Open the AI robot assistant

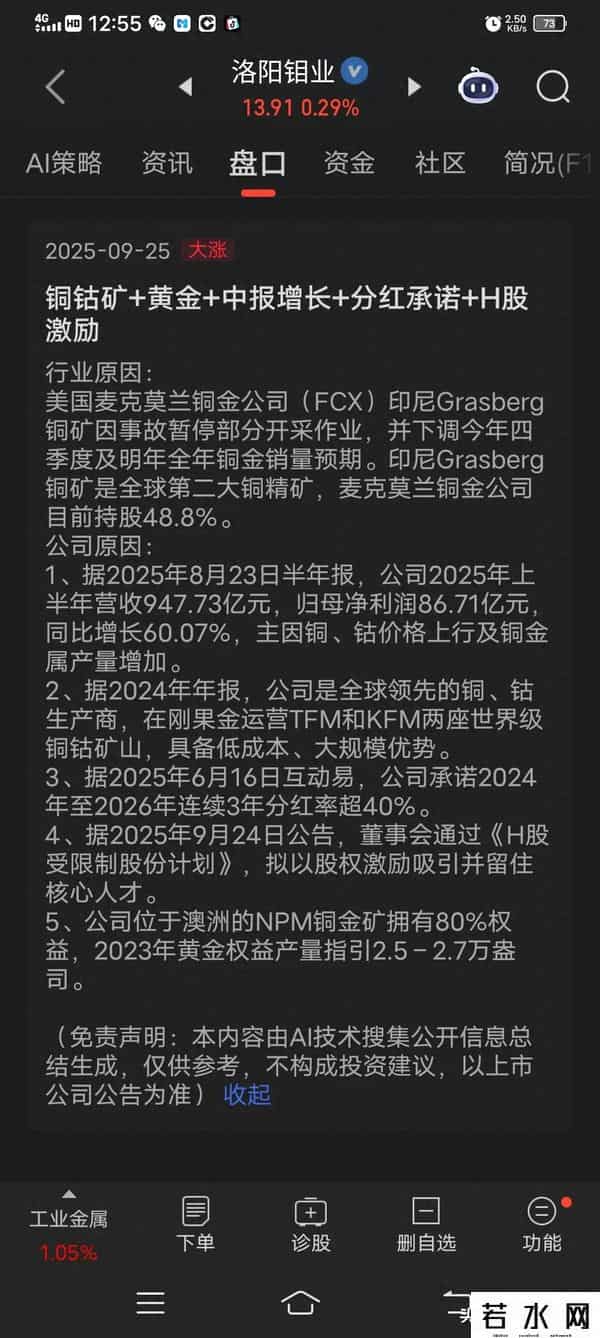(478, 87)
